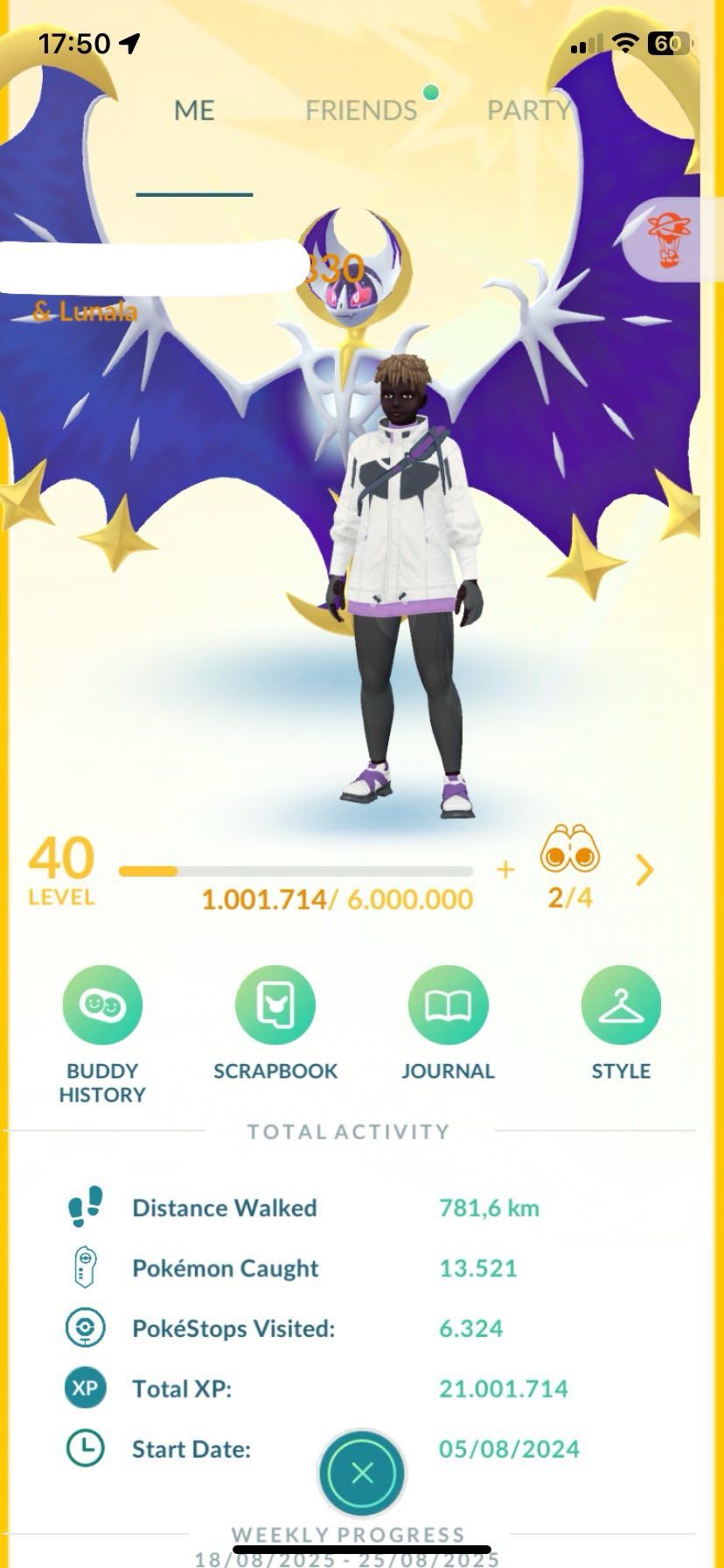Switch to the Friends tab
The image size is (724, 1568).
click(361, 110)
